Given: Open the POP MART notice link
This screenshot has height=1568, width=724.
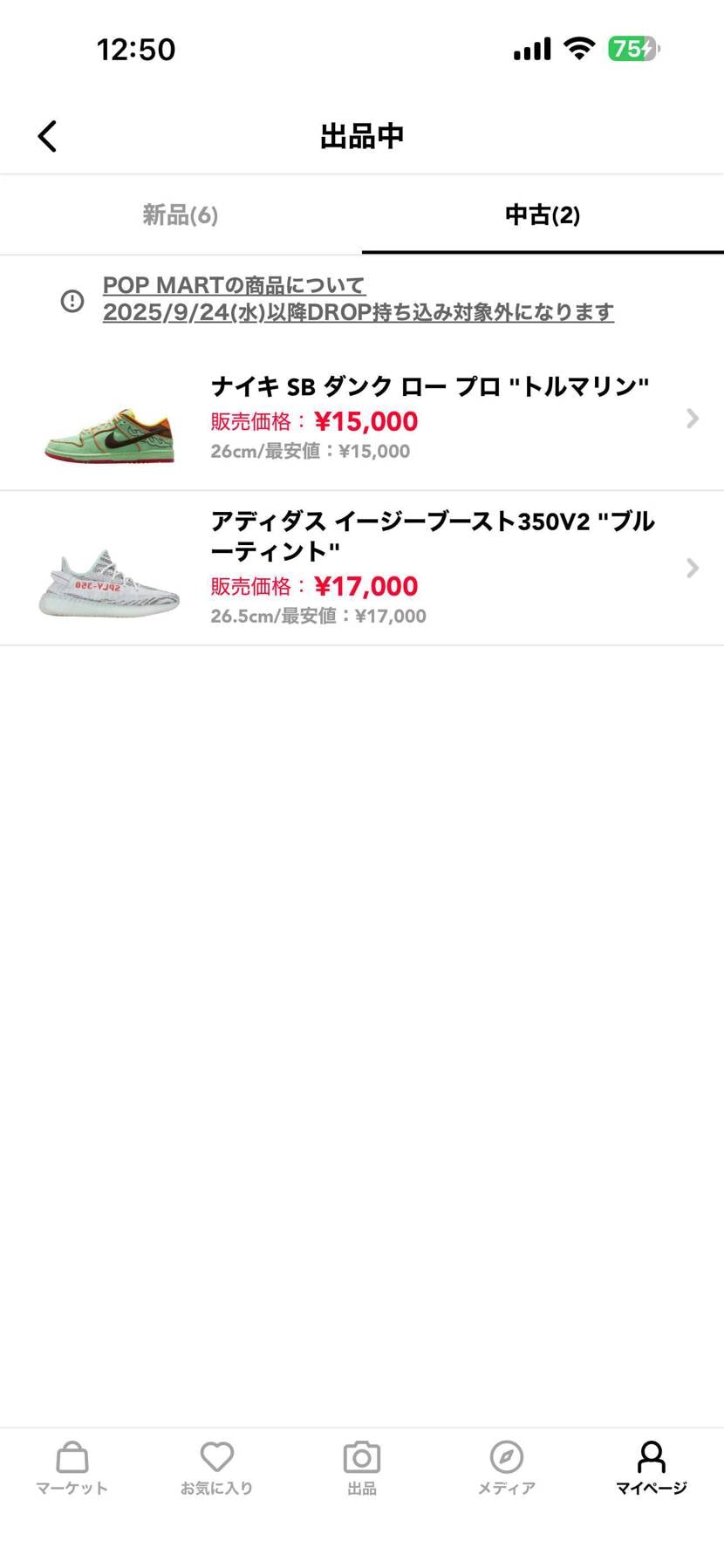Looking at the screenshot, I should (x=358, y=299).
